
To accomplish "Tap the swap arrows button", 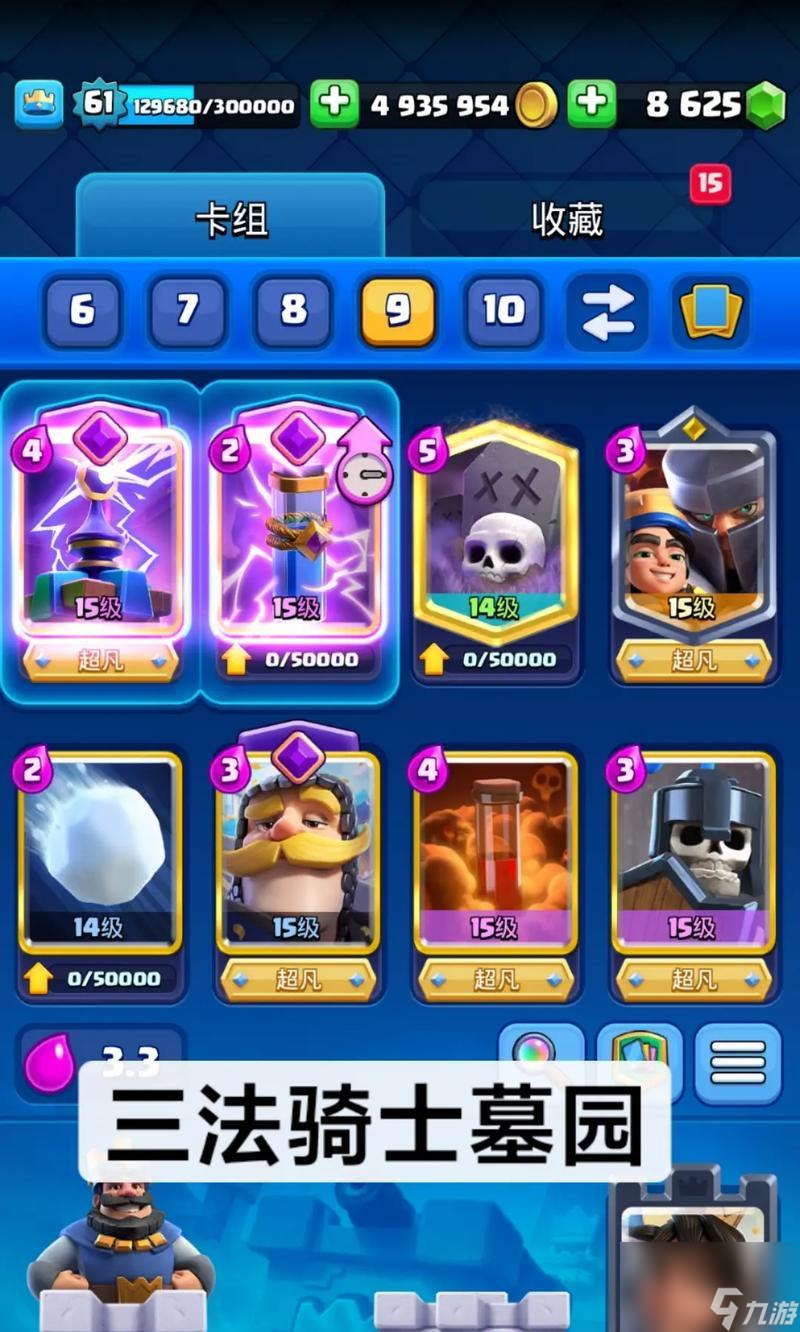I will tap(608, 311).
